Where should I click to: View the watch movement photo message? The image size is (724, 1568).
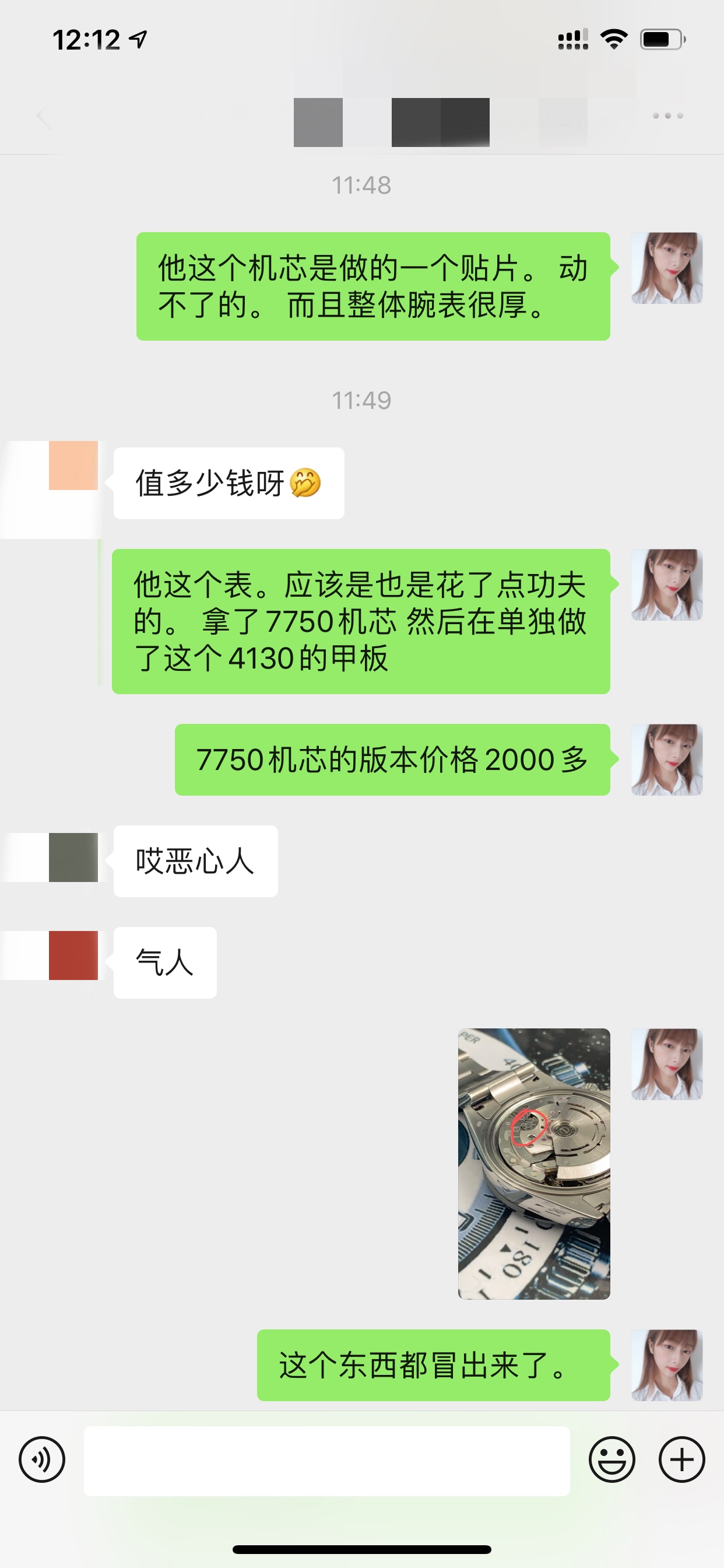tap(533, 1164)
